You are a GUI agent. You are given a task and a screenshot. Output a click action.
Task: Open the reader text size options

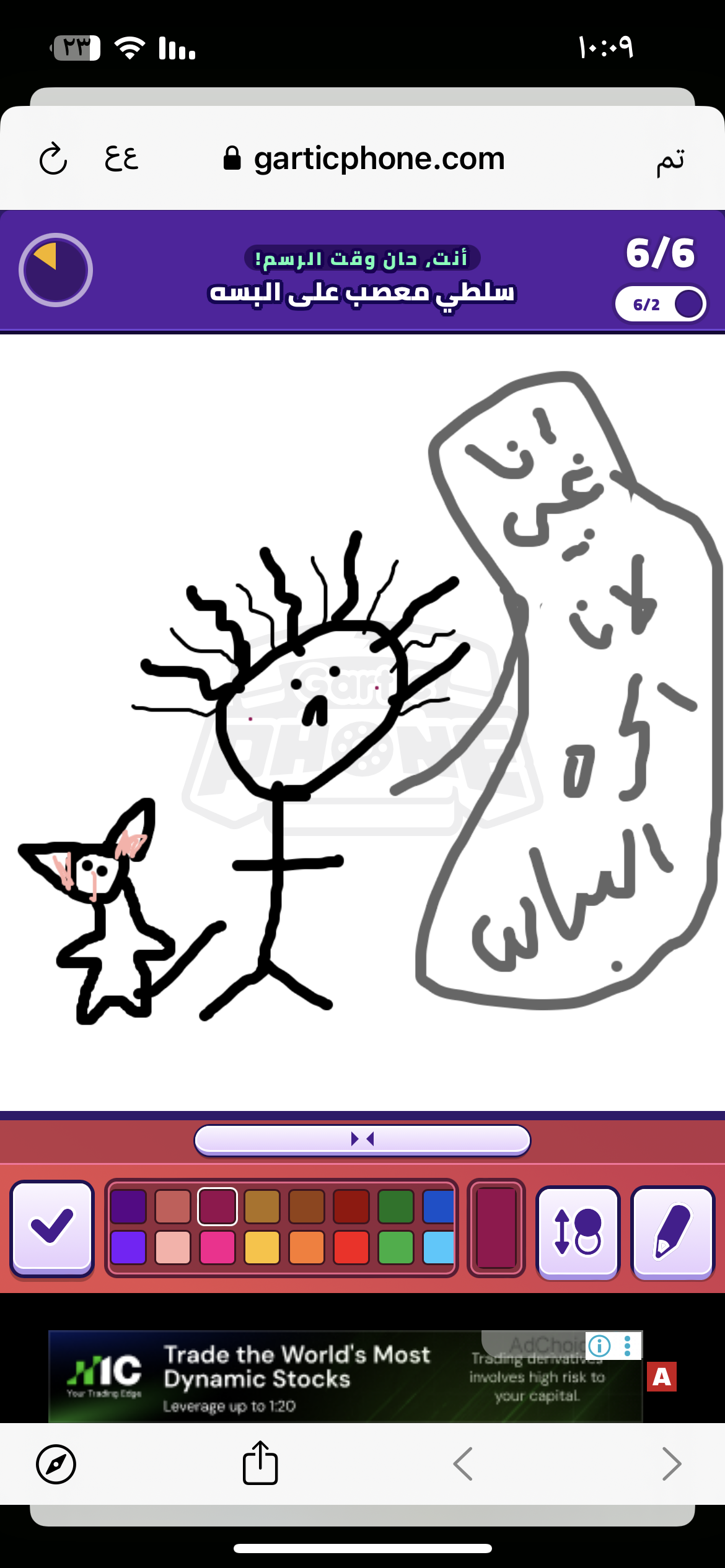tap(121, 159)
